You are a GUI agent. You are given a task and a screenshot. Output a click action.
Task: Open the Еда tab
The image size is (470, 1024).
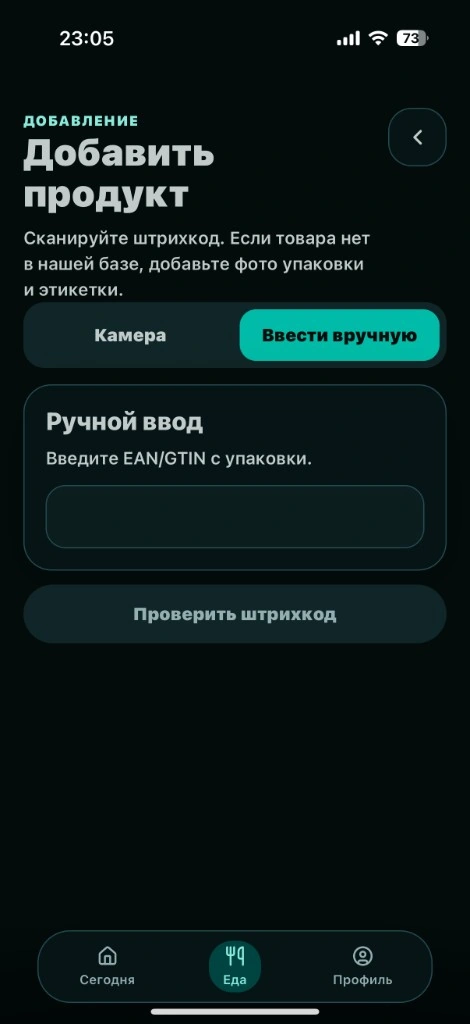tap(235, 966)
